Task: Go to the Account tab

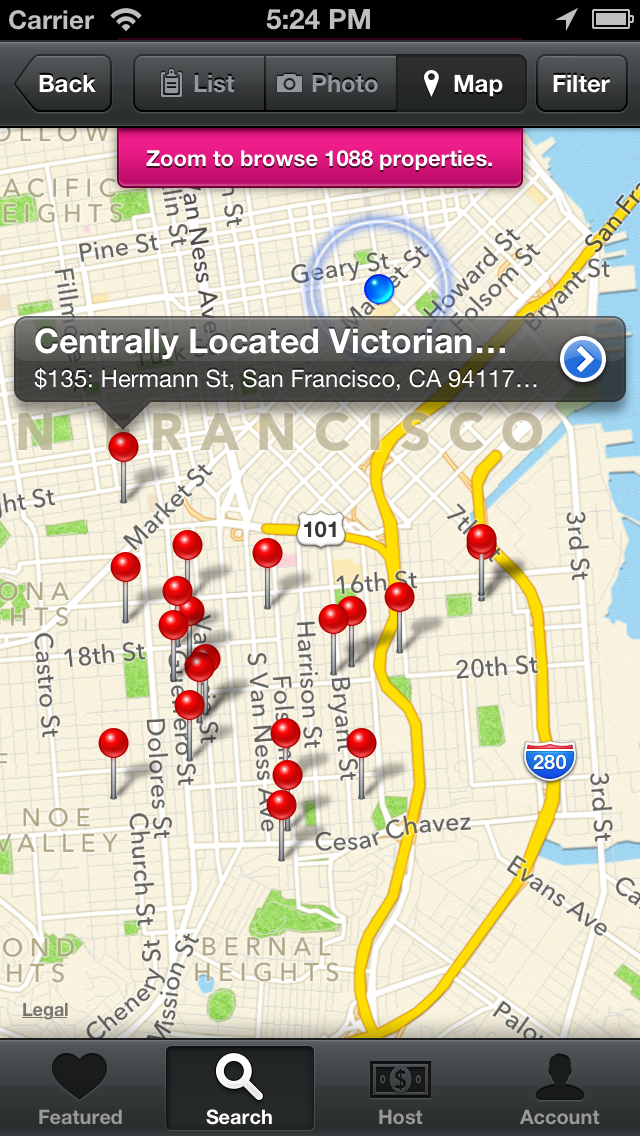Action: click(x=559, y=1088)
